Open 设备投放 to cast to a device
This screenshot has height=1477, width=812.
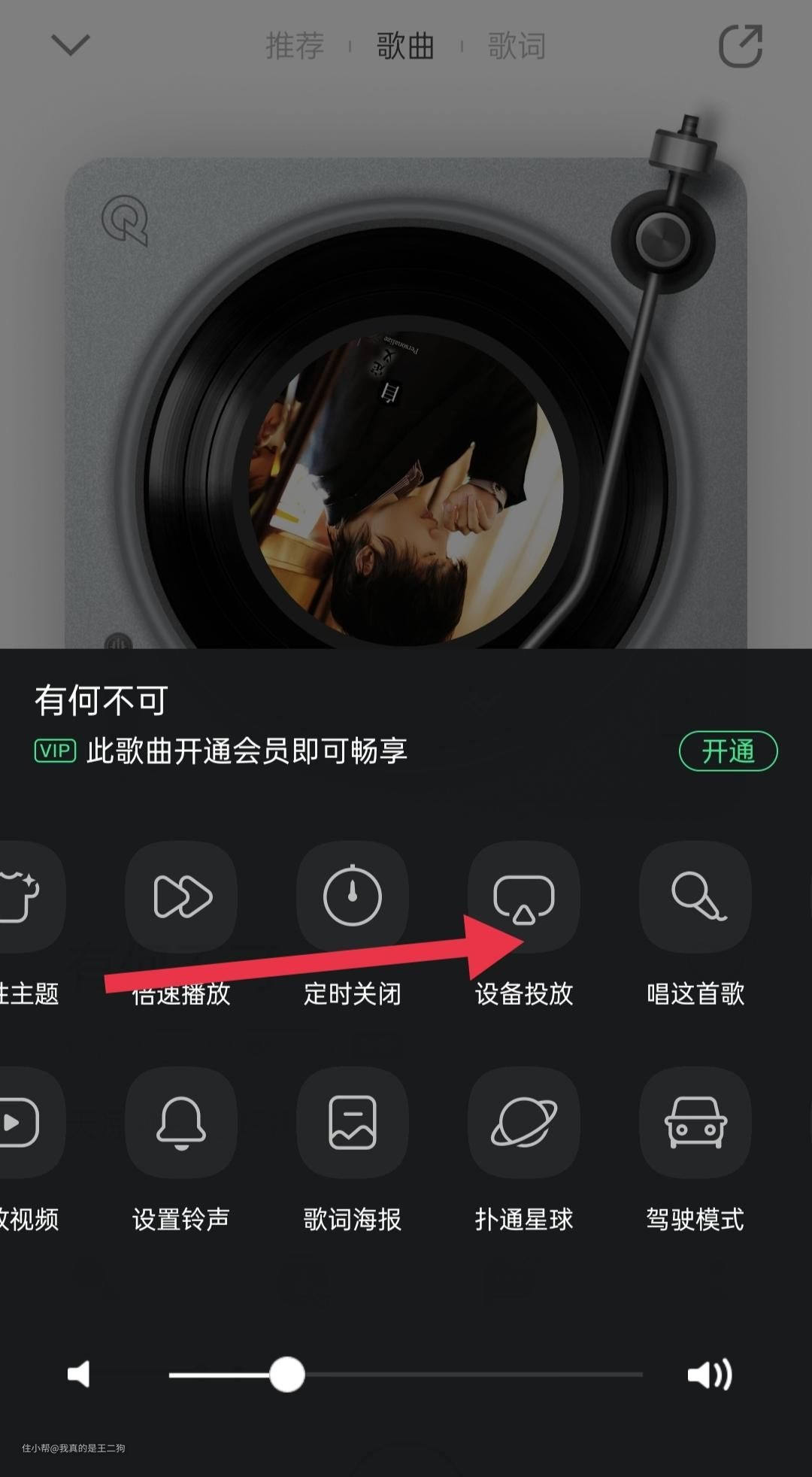click(x=524, y=896)
